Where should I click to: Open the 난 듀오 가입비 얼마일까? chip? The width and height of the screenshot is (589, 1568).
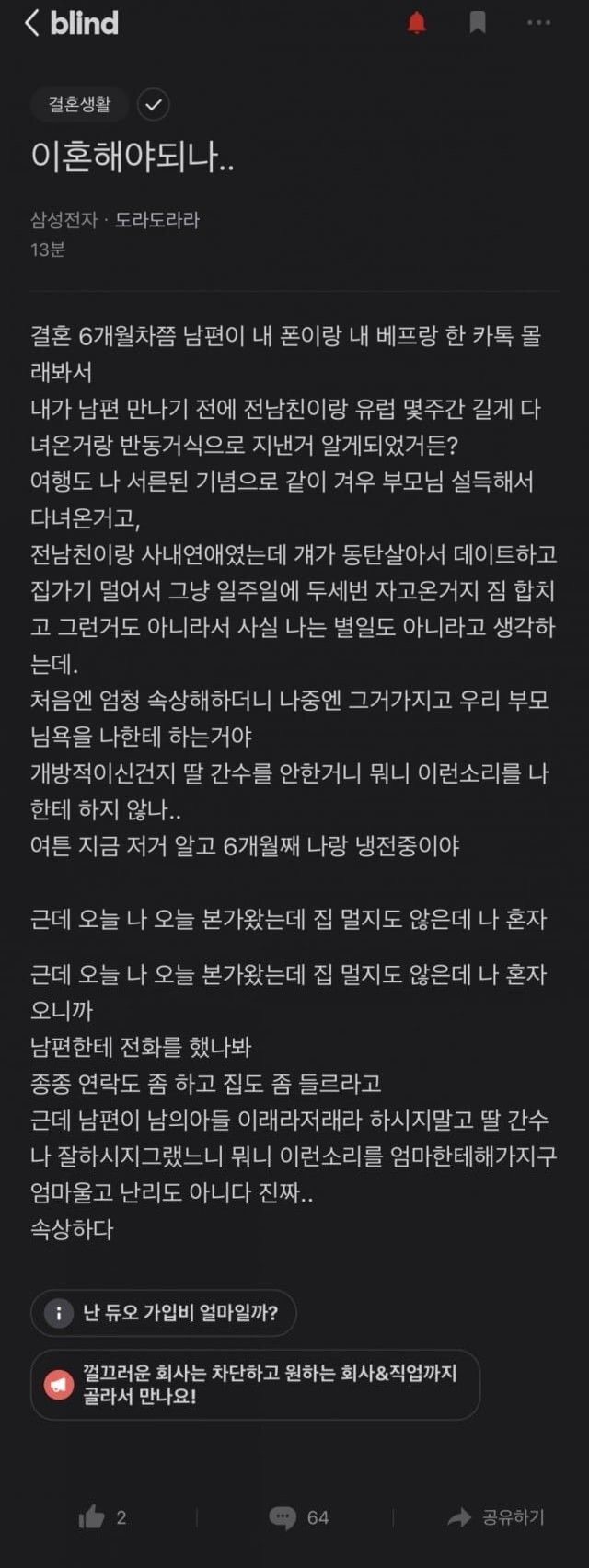tap(164, 1312)
